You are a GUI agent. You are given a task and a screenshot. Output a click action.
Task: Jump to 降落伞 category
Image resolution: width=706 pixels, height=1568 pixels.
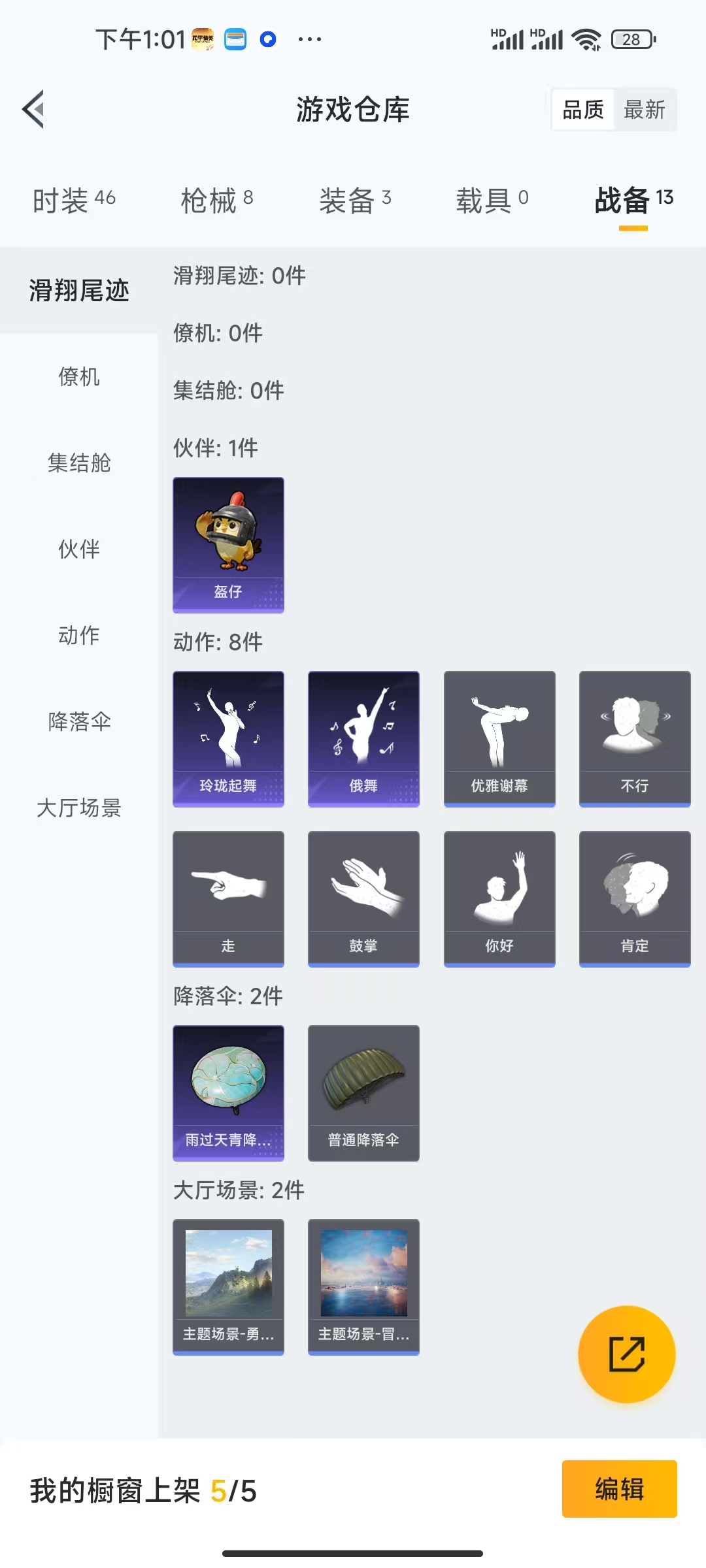pyautogui.click(x=79, y=722)
